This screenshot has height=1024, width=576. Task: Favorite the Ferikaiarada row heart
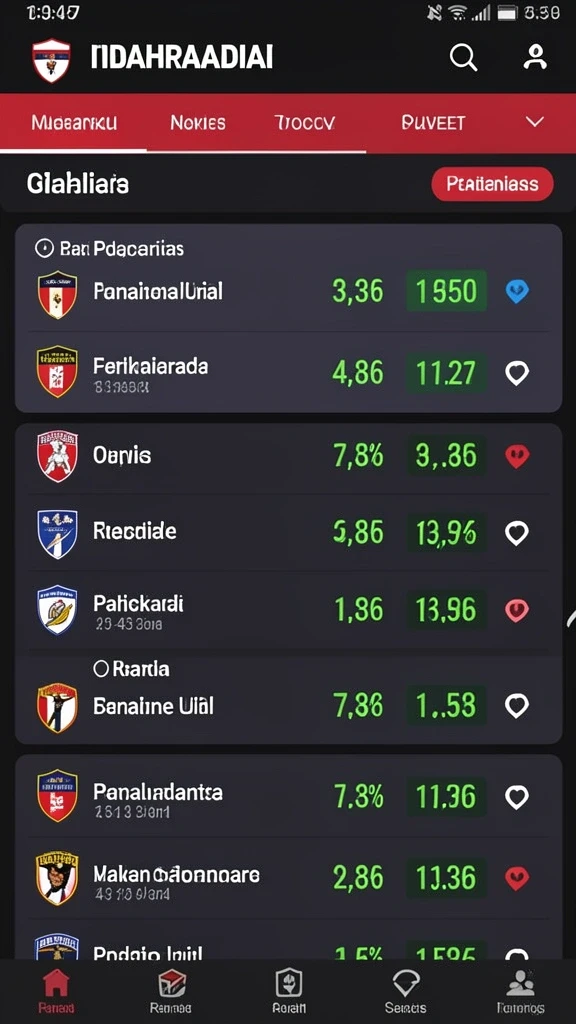(517, 374)
